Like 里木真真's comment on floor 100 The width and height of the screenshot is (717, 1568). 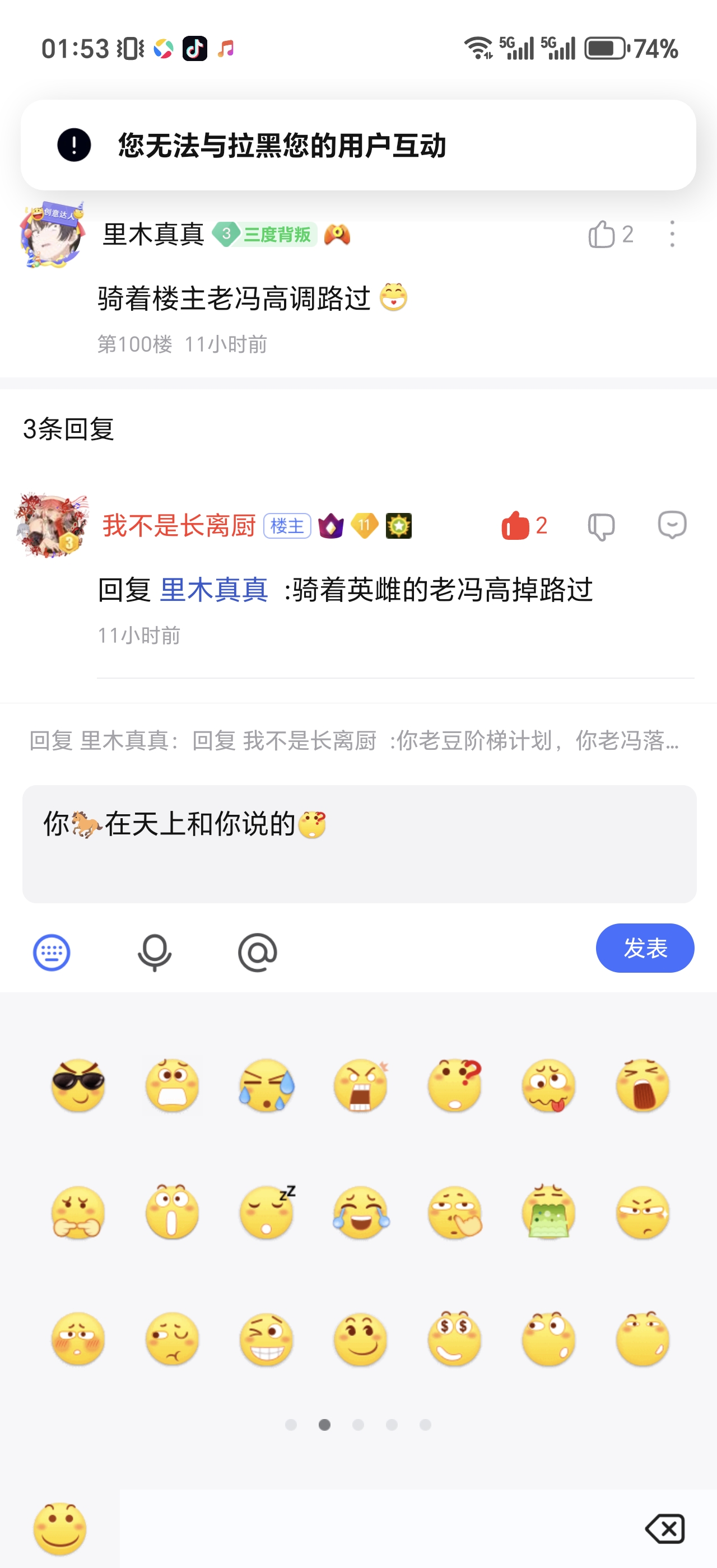click(602, 234)
